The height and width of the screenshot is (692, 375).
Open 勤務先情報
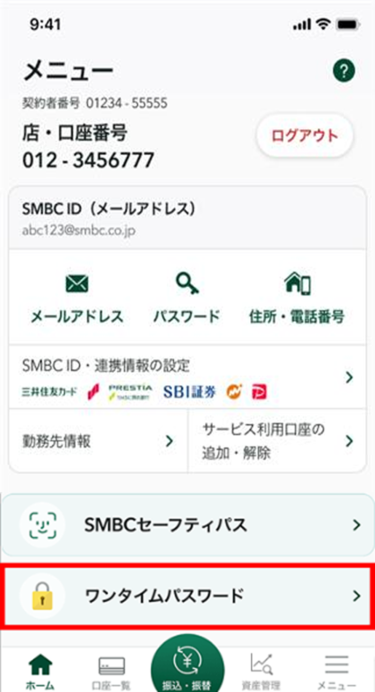coord(98,441)
